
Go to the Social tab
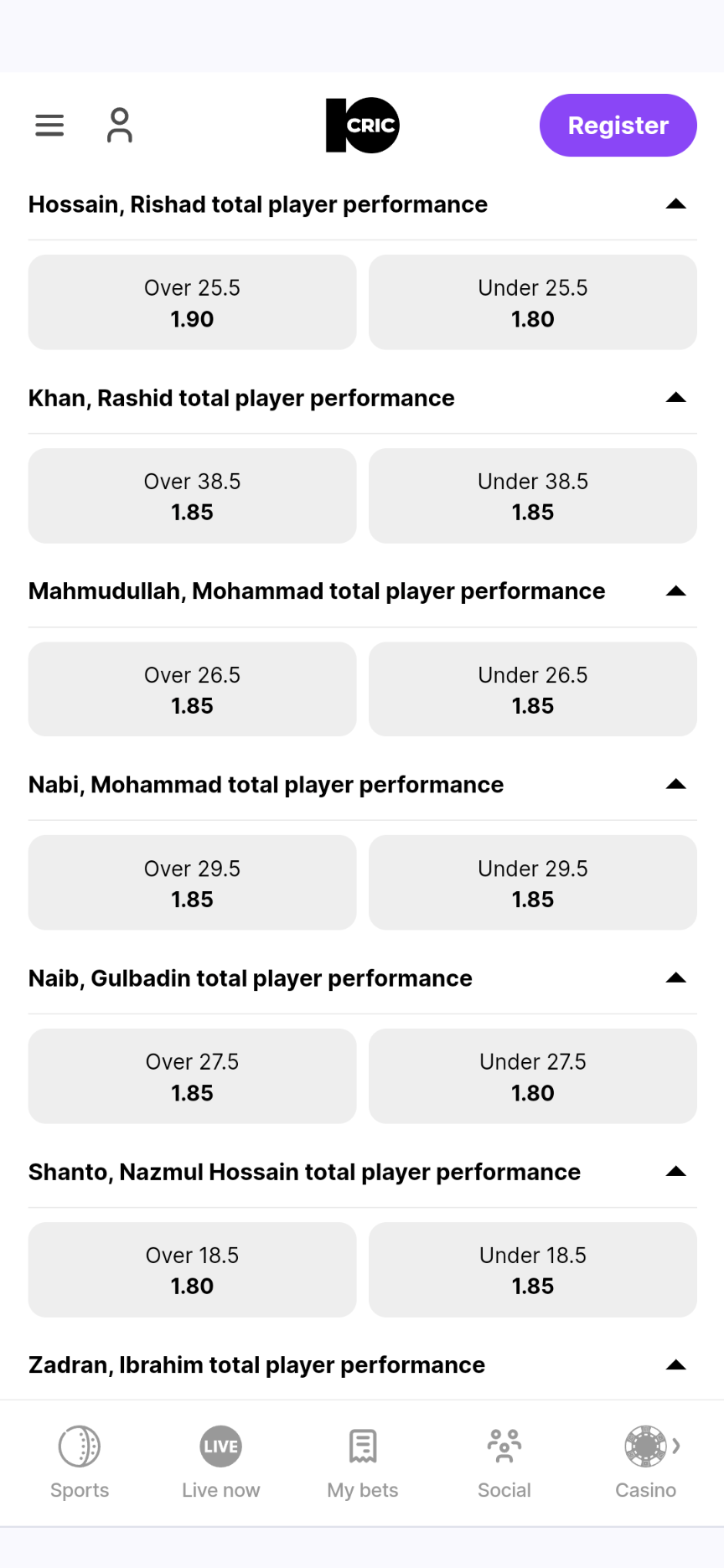click(504, 1462)
